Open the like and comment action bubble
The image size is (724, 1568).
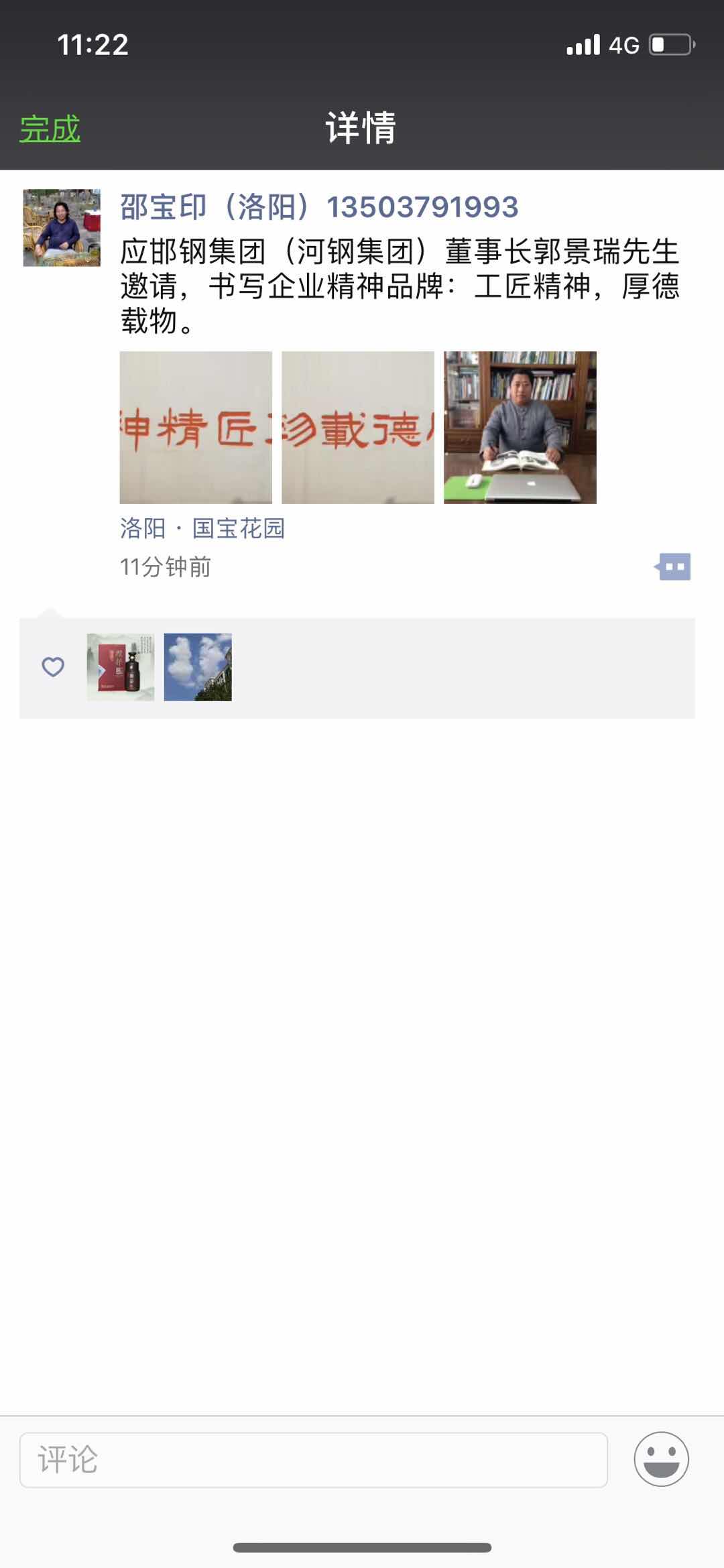[673, 567]
